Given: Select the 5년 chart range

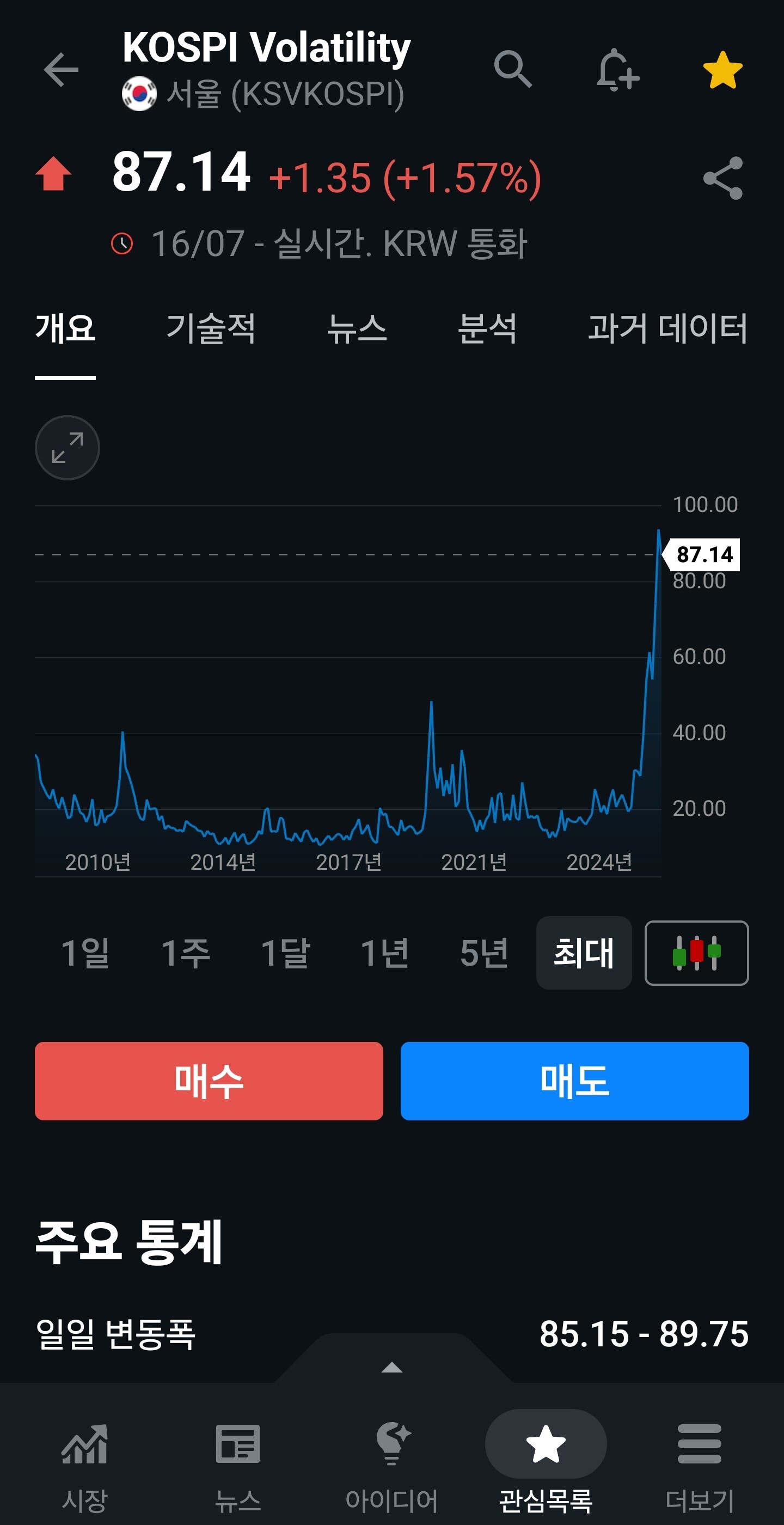Looking at the screenshot, I should (484, 953).
